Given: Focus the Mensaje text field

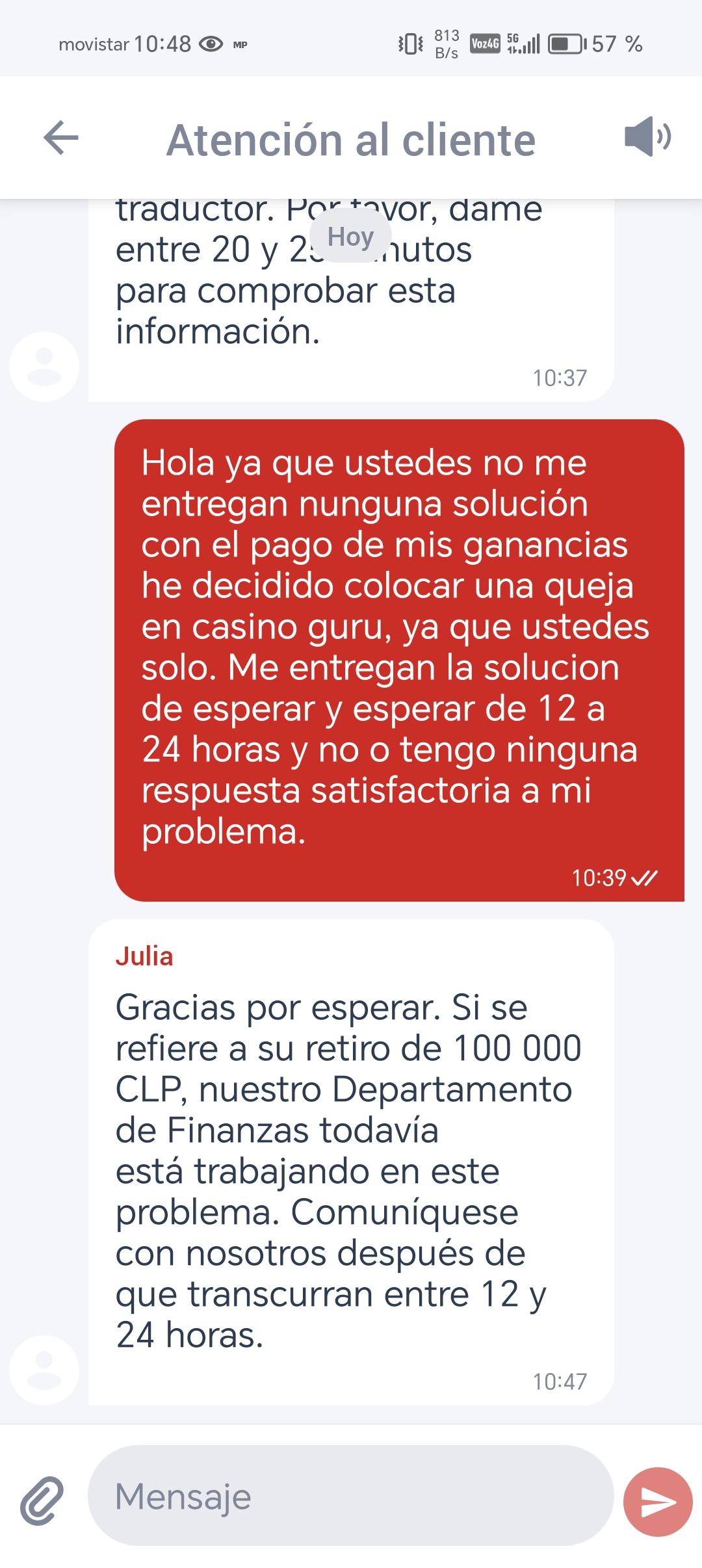Looking at the screenshot, I should pyautogui.click(x=351, y=1496).
